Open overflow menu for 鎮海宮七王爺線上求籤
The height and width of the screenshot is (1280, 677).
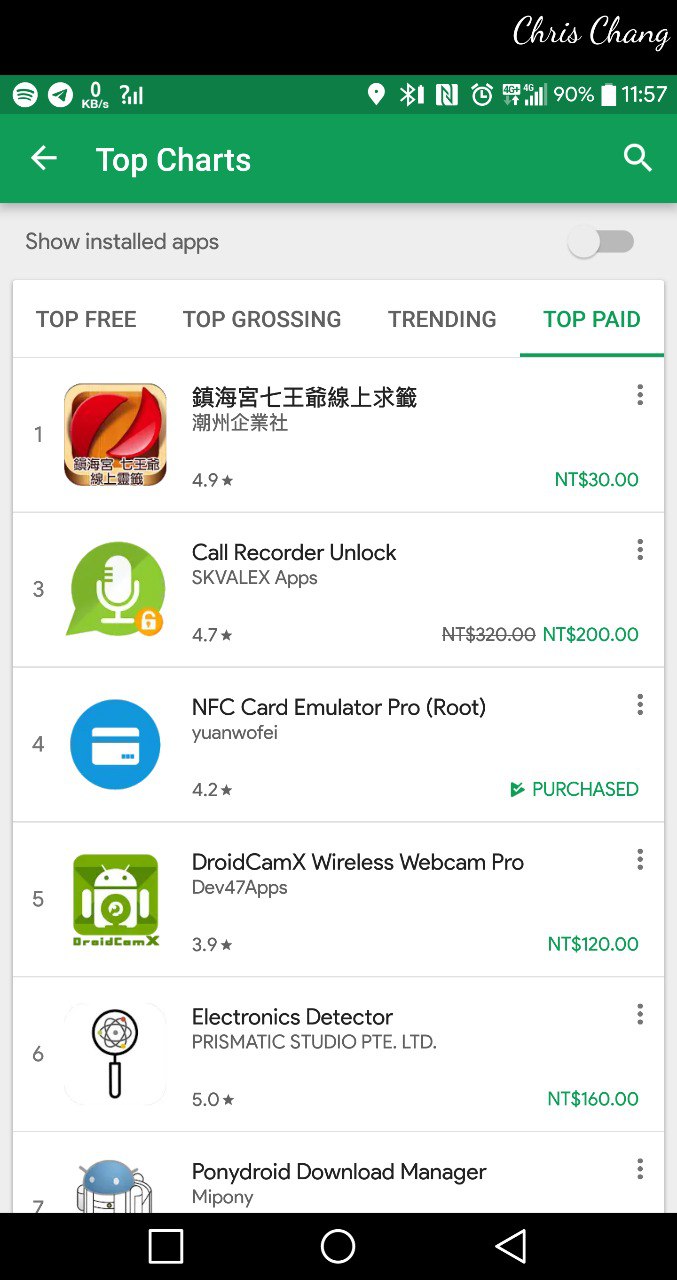click(640, 395)
